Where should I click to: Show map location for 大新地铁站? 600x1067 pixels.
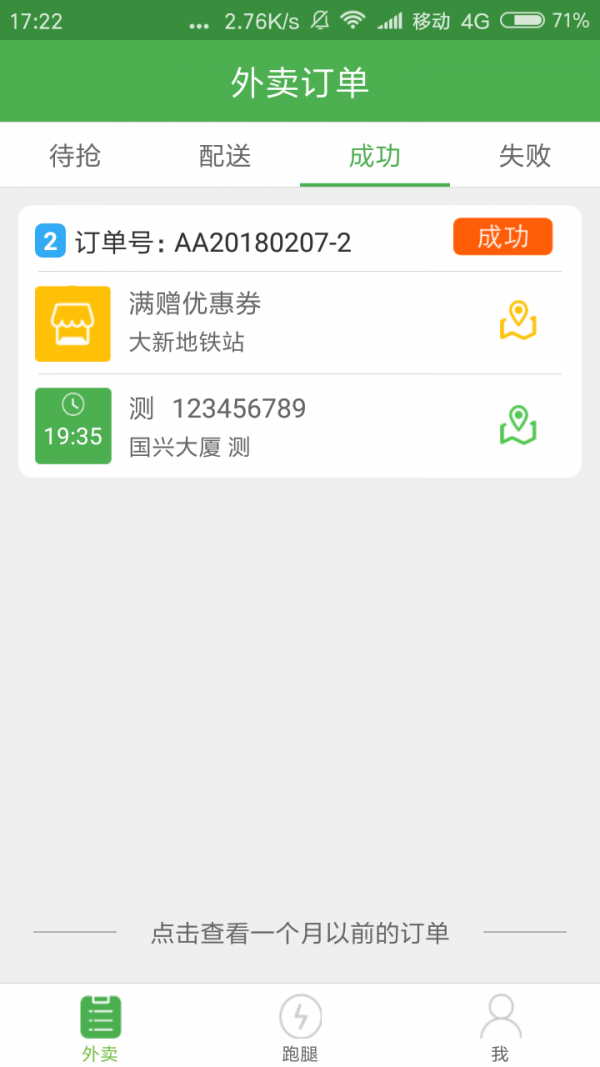click(518, 322)
